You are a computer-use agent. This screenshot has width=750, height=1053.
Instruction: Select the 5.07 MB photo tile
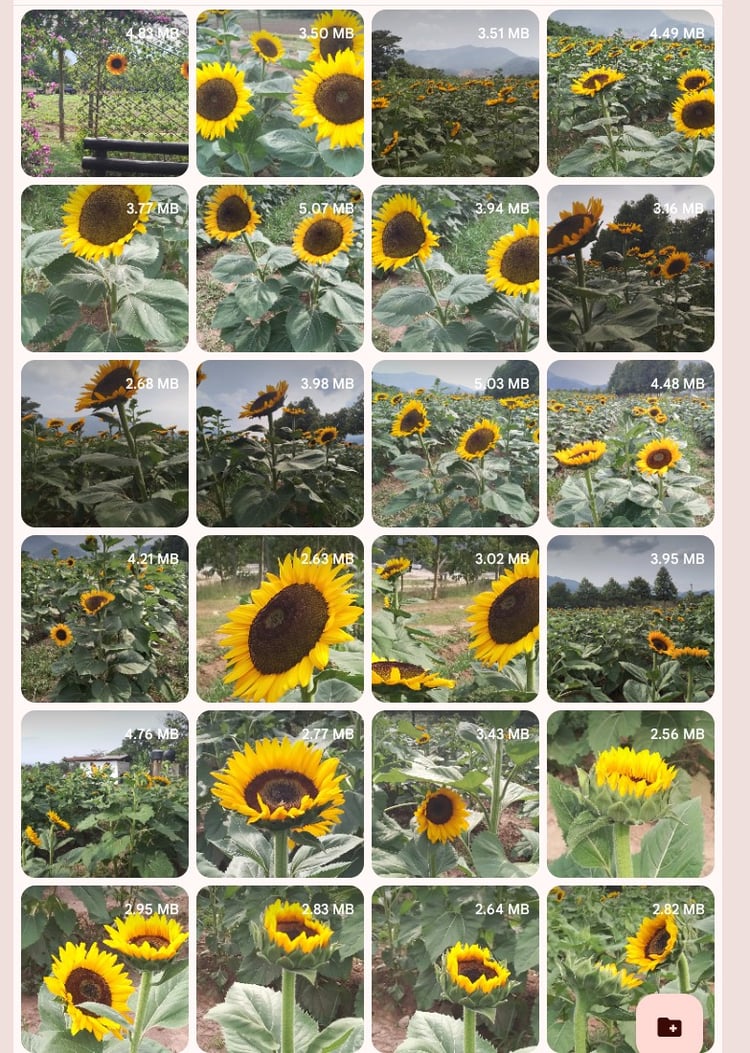pos(280,268)
